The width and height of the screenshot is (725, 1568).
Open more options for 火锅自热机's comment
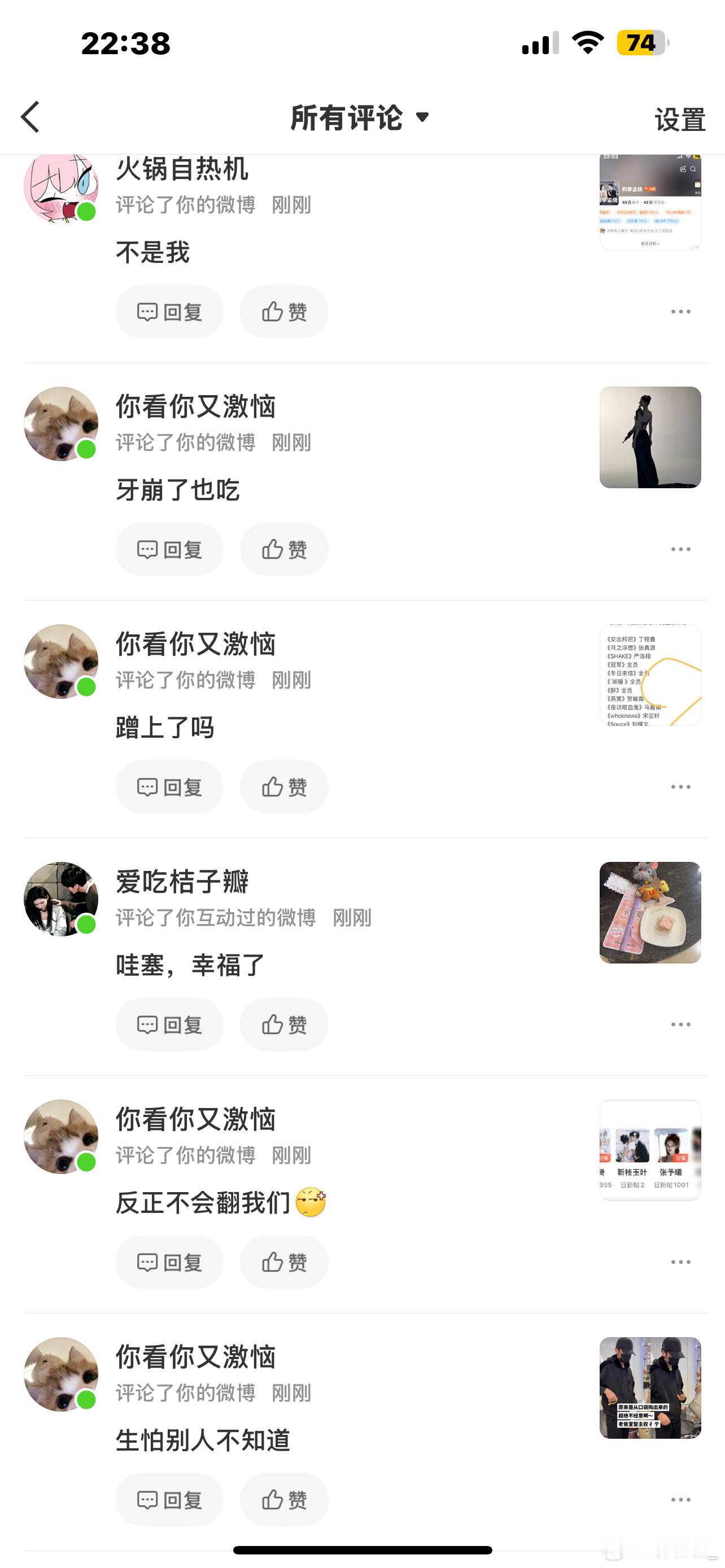[680, 311]
